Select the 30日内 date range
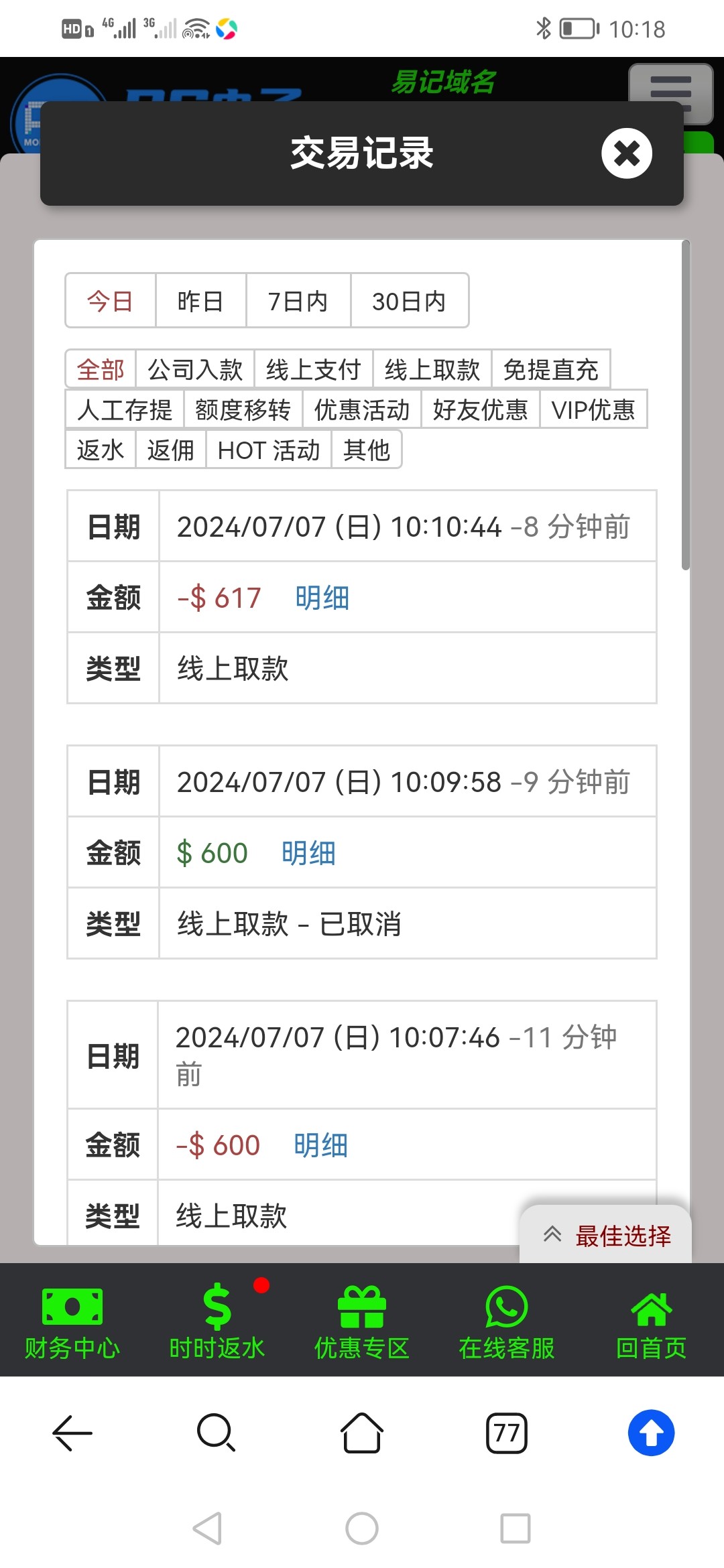724x1568 pixels. coord(409,301)
